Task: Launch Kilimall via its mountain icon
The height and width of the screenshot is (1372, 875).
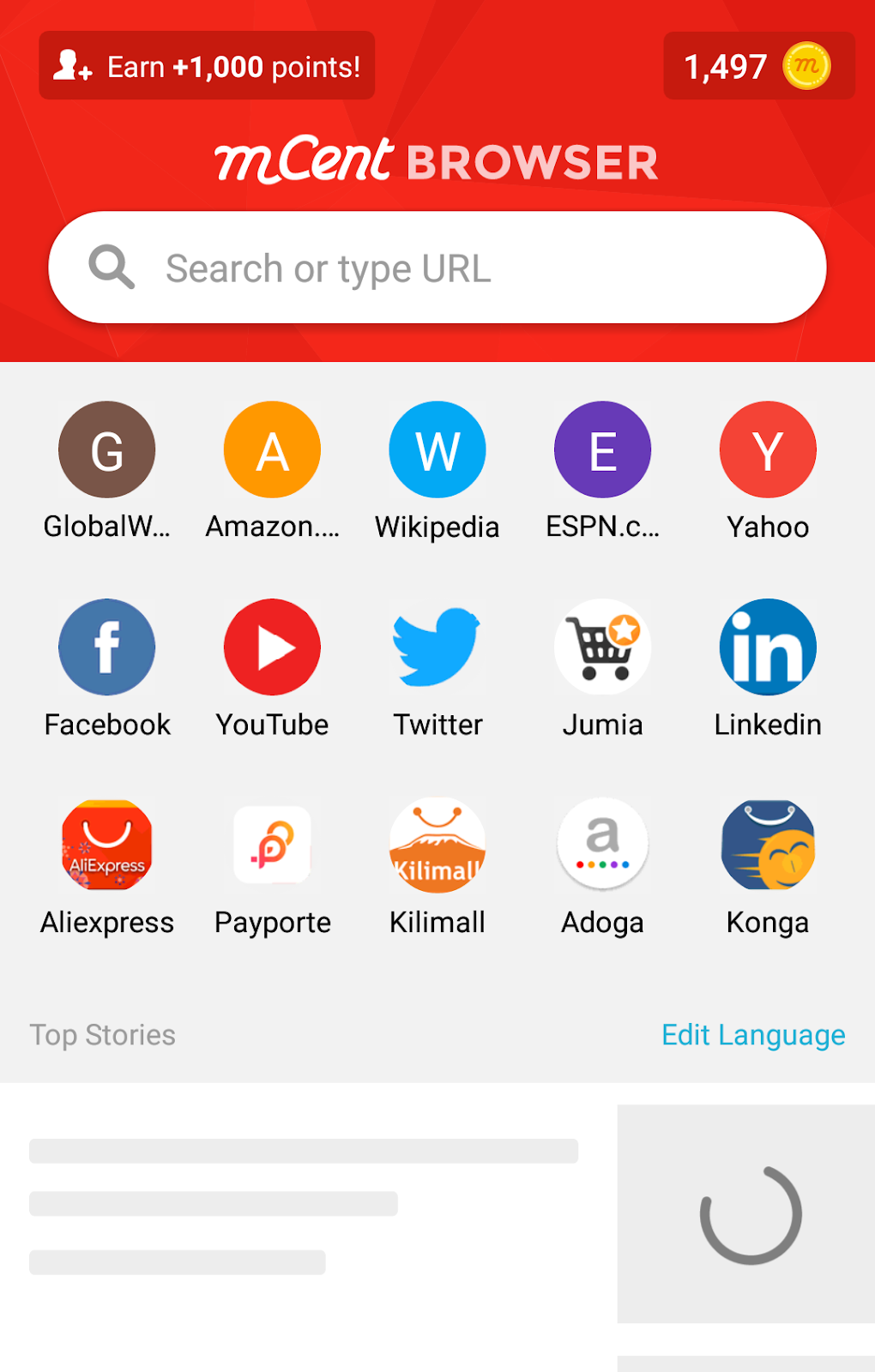Action: (x=437, y=845)
